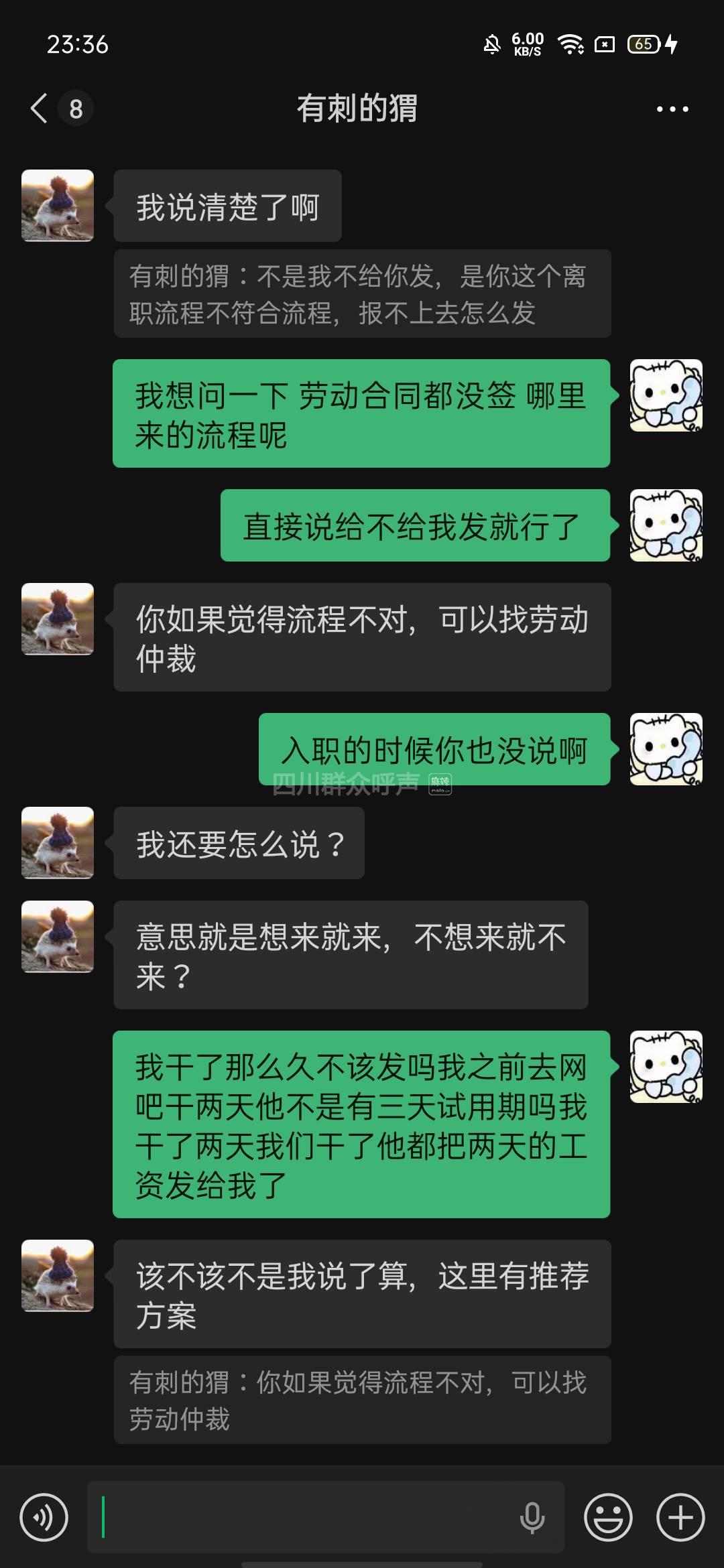Open the chat info overflow menu
Screen dimensions: 724x1568
[672, 109]
